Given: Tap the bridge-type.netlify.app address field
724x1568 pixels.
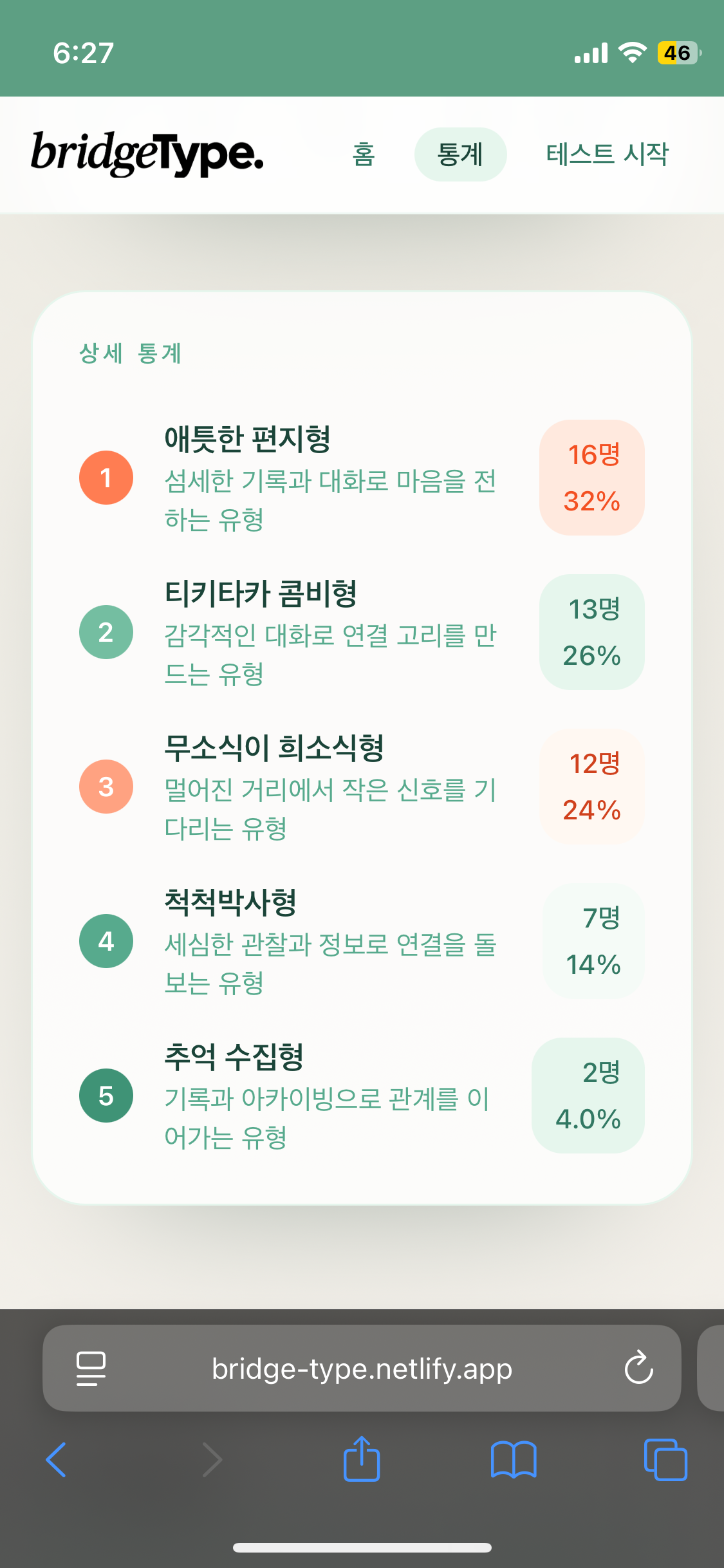Looking at the screenshot, I should tap(362, 1368).
